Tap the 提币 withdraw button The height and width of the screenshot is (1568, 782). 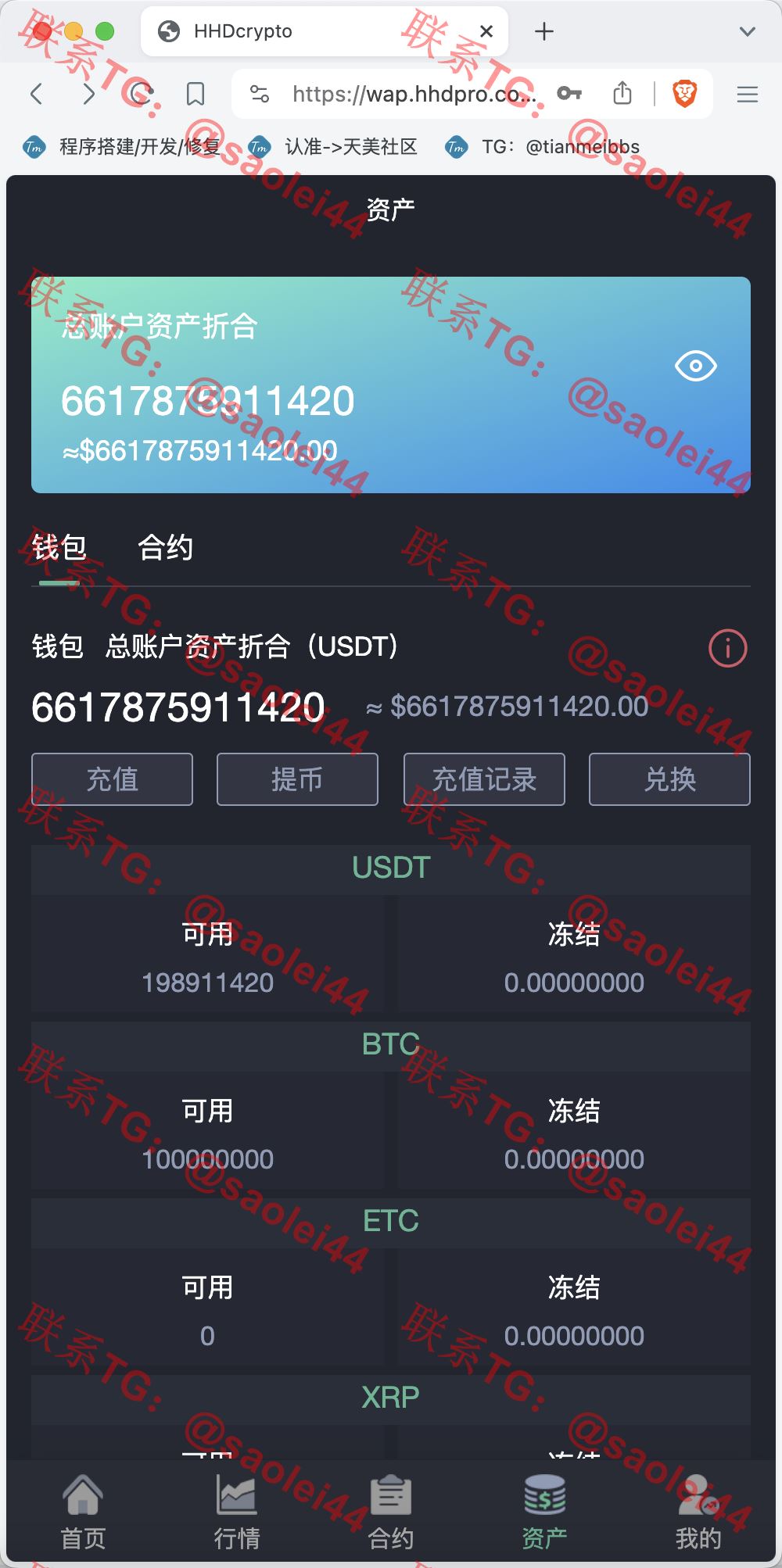[297, 779]
